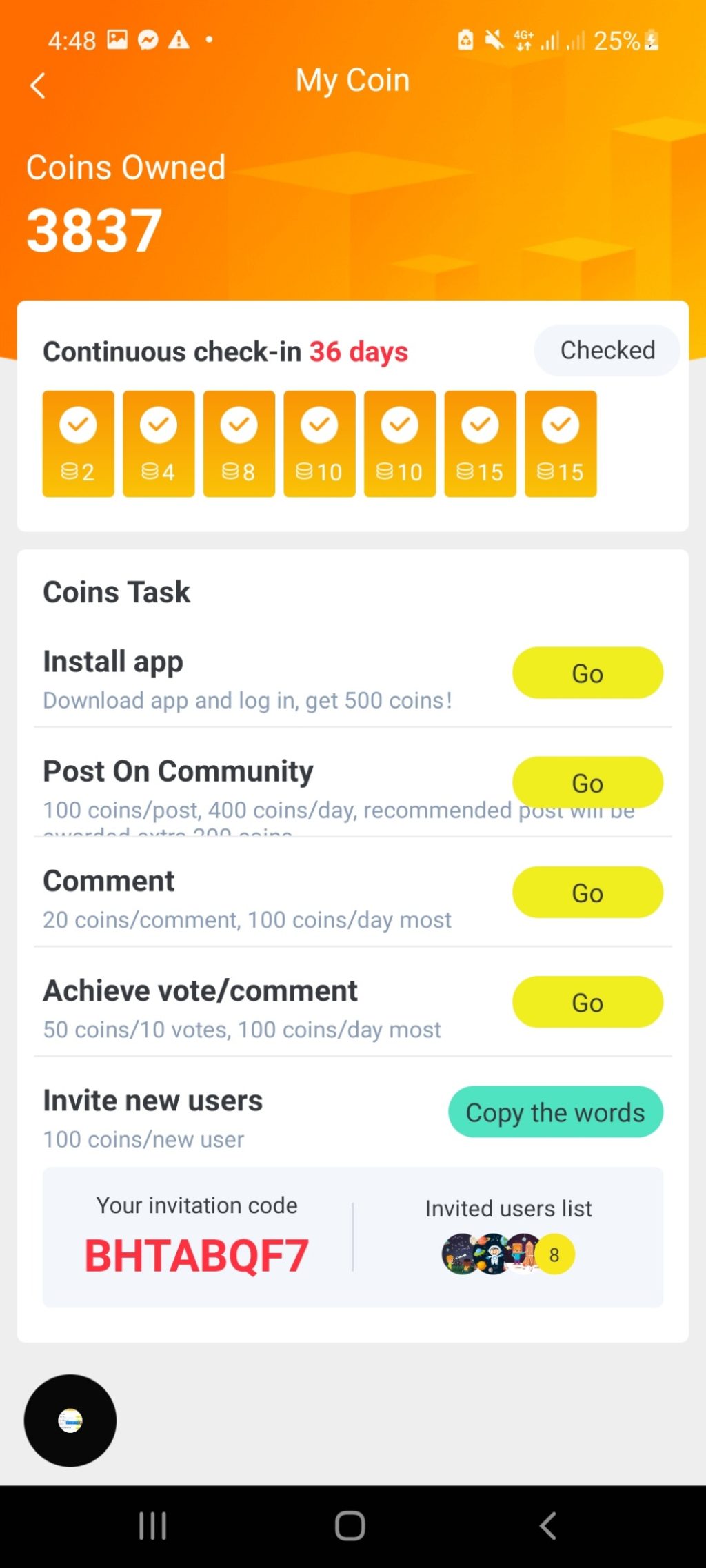Image resolution: width=706 pixels, height=1568 pixels.
Task: Go back from My Coin page
Action: [x=38, y=85]
